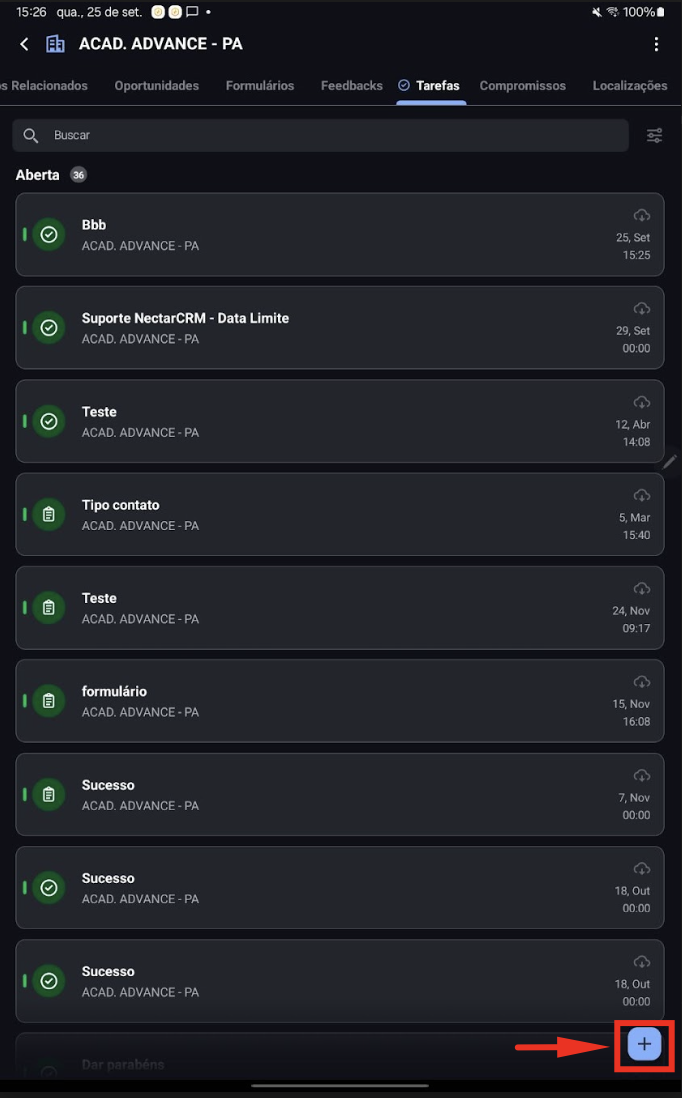Open the Sucesso task dated 7, Nov
The image size is (682, 1098).
pyautogui.click(x=340, y=795)
